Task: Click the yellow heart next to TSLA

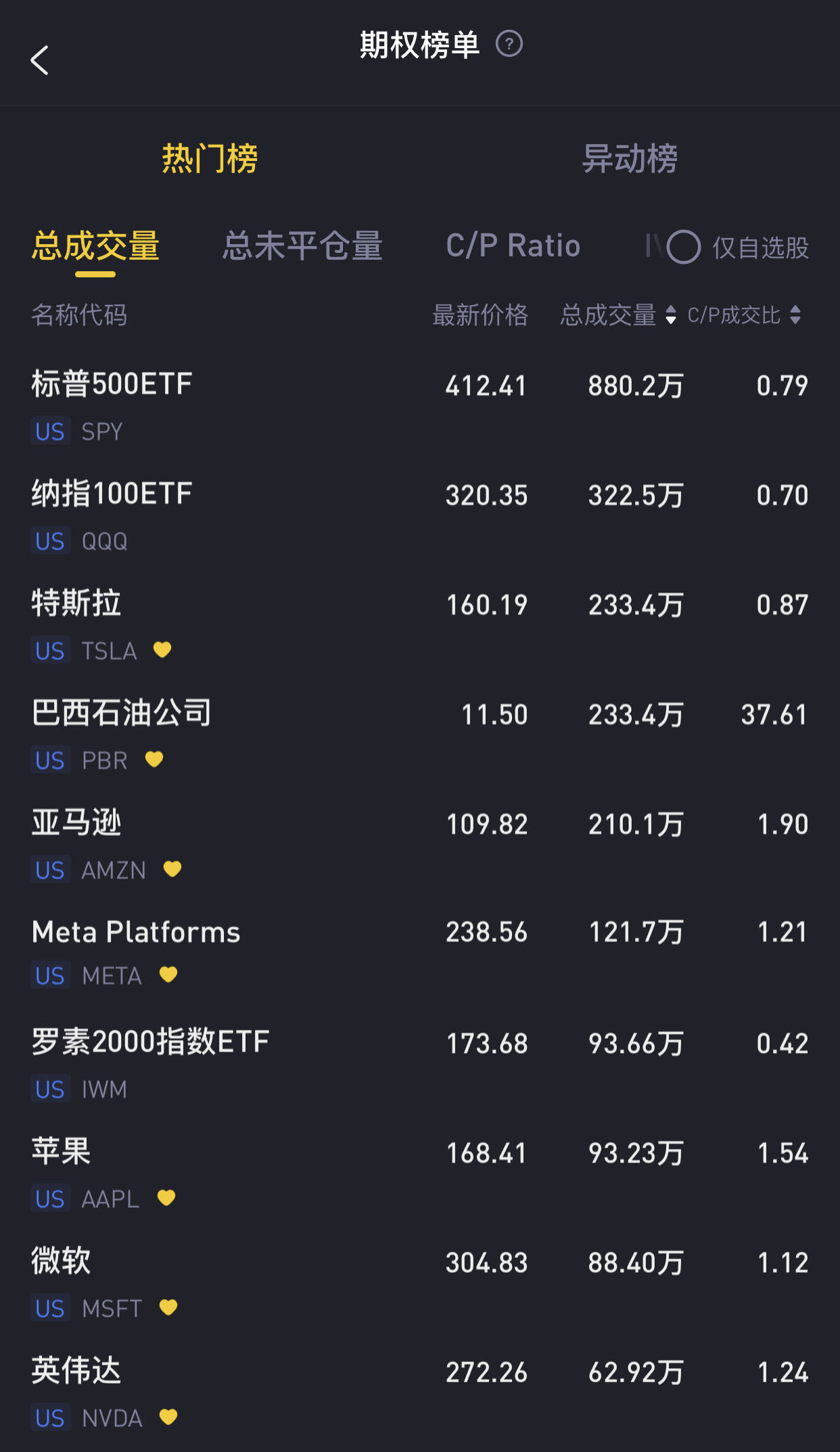Action: pos(162,651)
